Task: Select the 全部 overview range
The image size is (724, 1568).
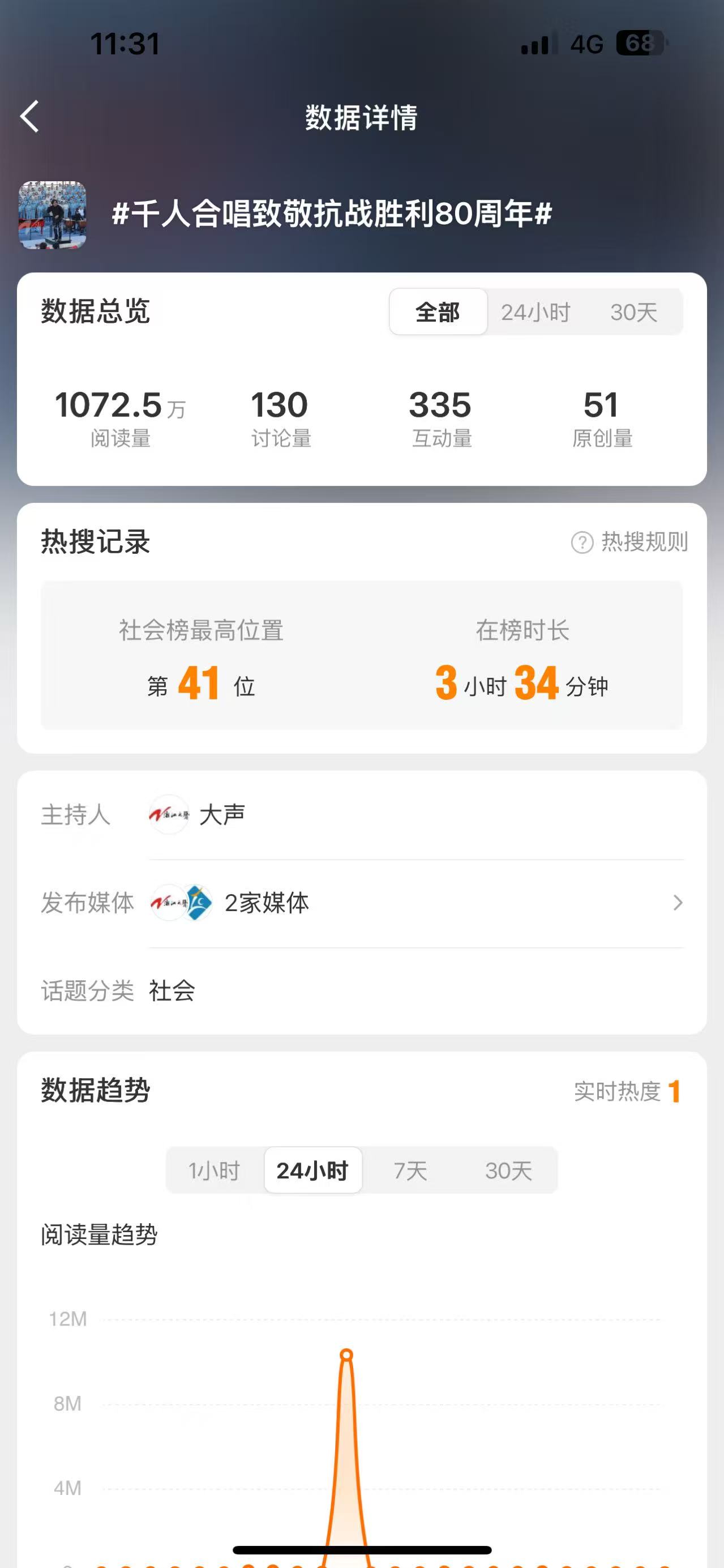Action: 438,312
